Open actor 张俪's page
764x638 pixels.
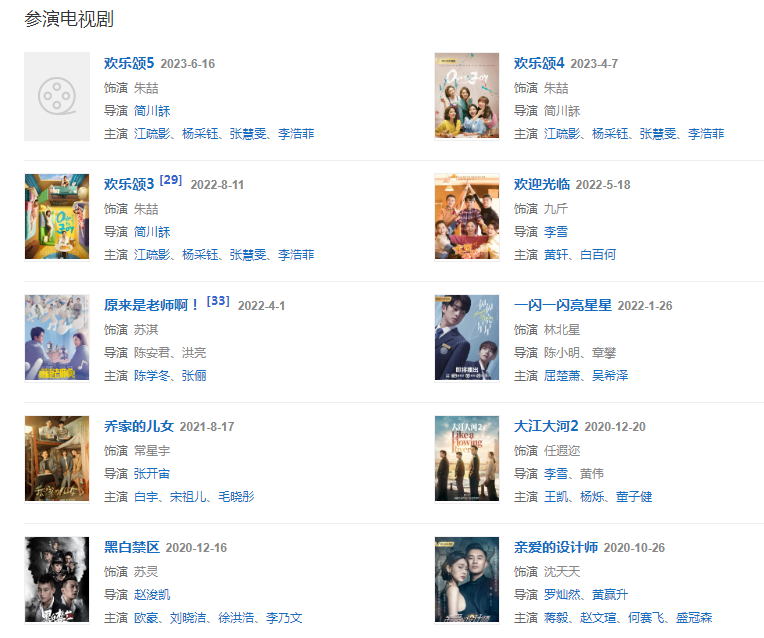[194, 375]
